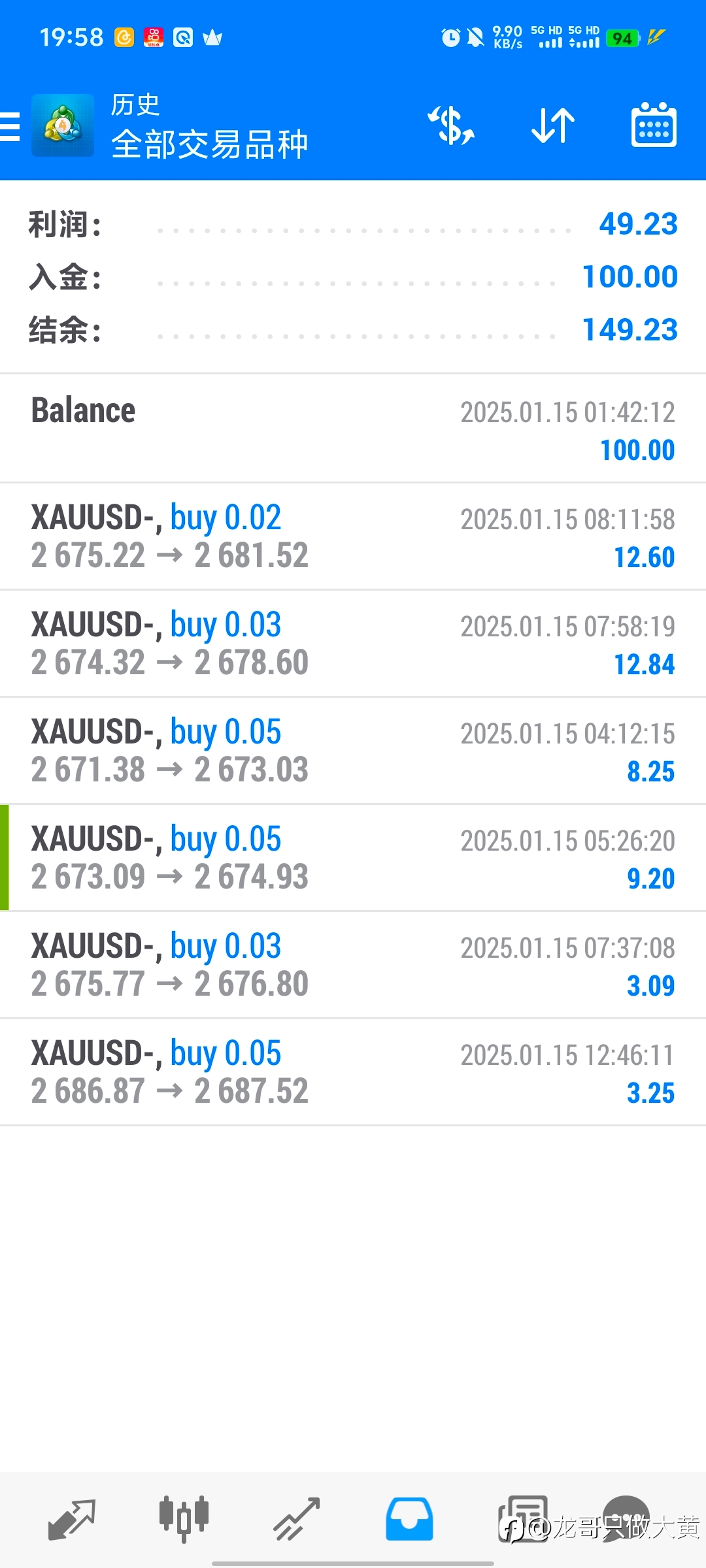The height and width of the screenshot is (1568, 706).
Task: Open the calendar date range picker
Action: coord(654,125)
